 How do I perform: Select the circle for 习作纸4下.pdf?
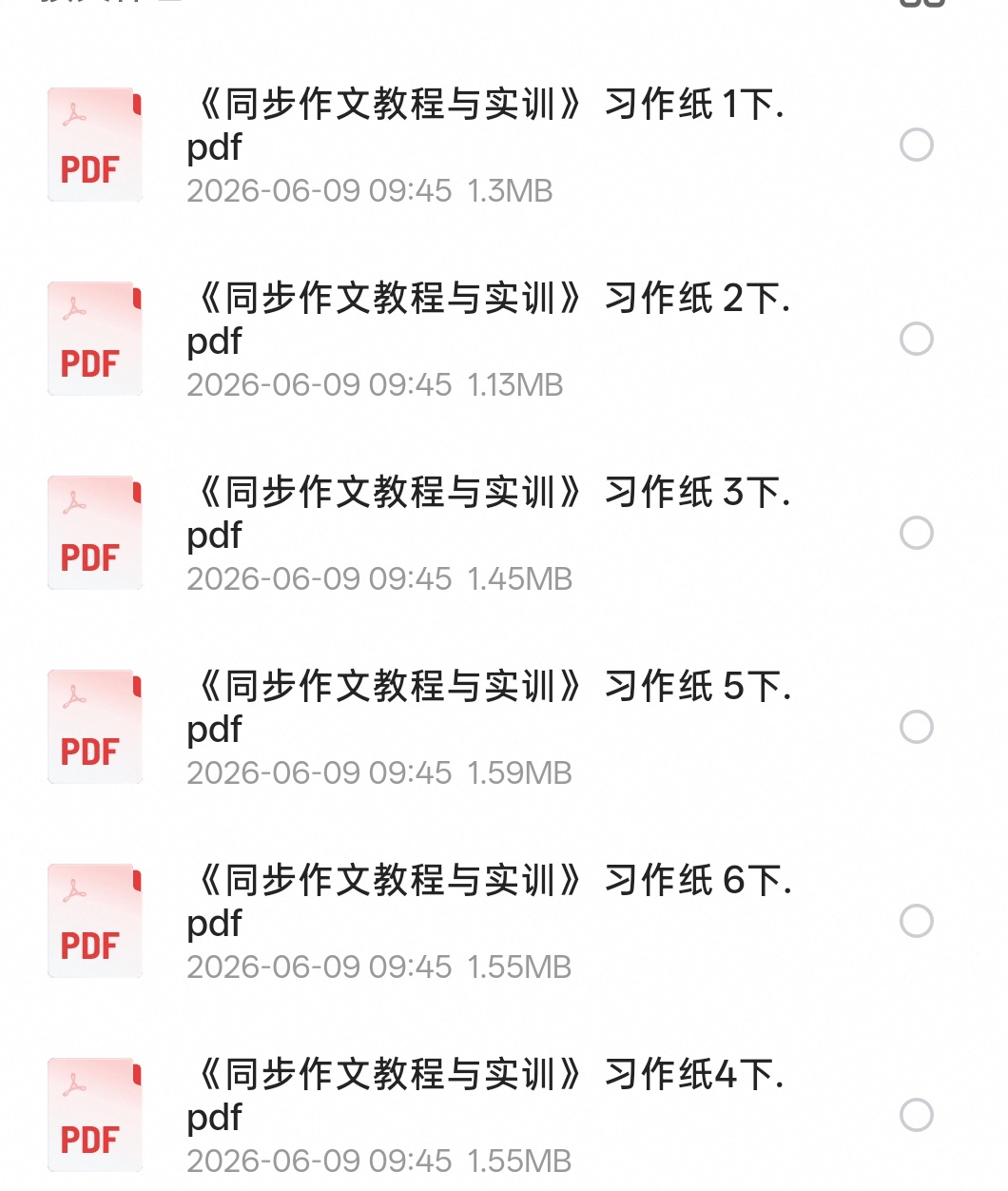click(917, 1115)
